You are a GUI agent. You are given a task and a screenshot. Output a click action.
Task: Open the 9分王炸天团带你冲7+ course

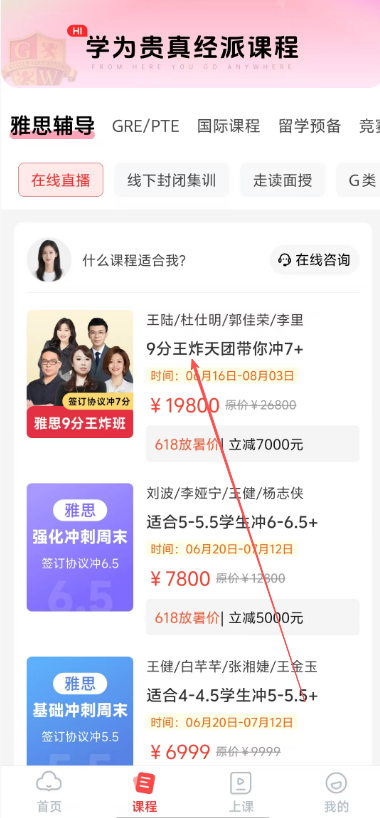click(x=225, y=350)
